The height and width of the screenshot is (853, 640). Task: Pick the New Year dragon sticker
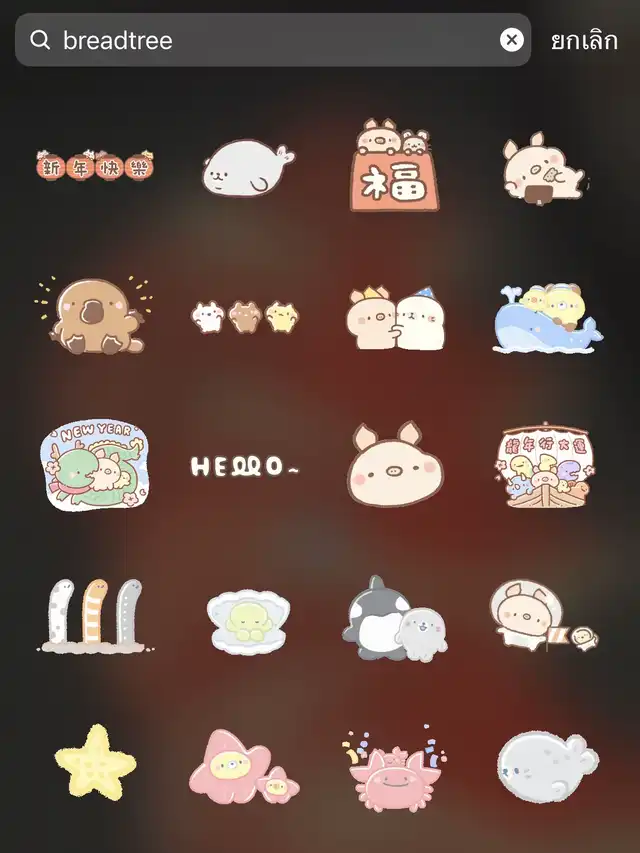tap(95, 466)
